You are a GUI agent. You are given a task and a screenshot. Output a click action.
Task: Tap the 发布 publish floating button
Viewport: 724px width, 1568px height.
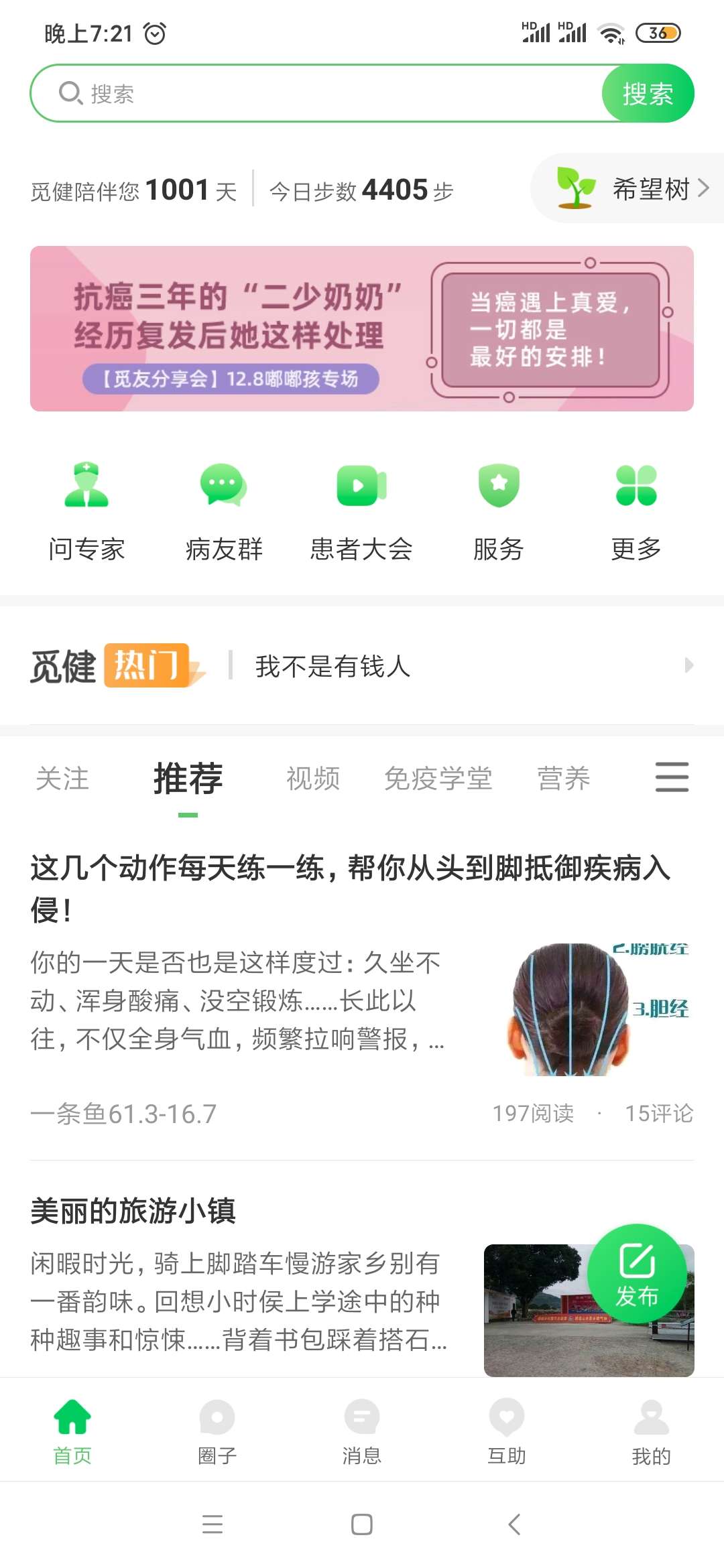(x=637, y=1273)
